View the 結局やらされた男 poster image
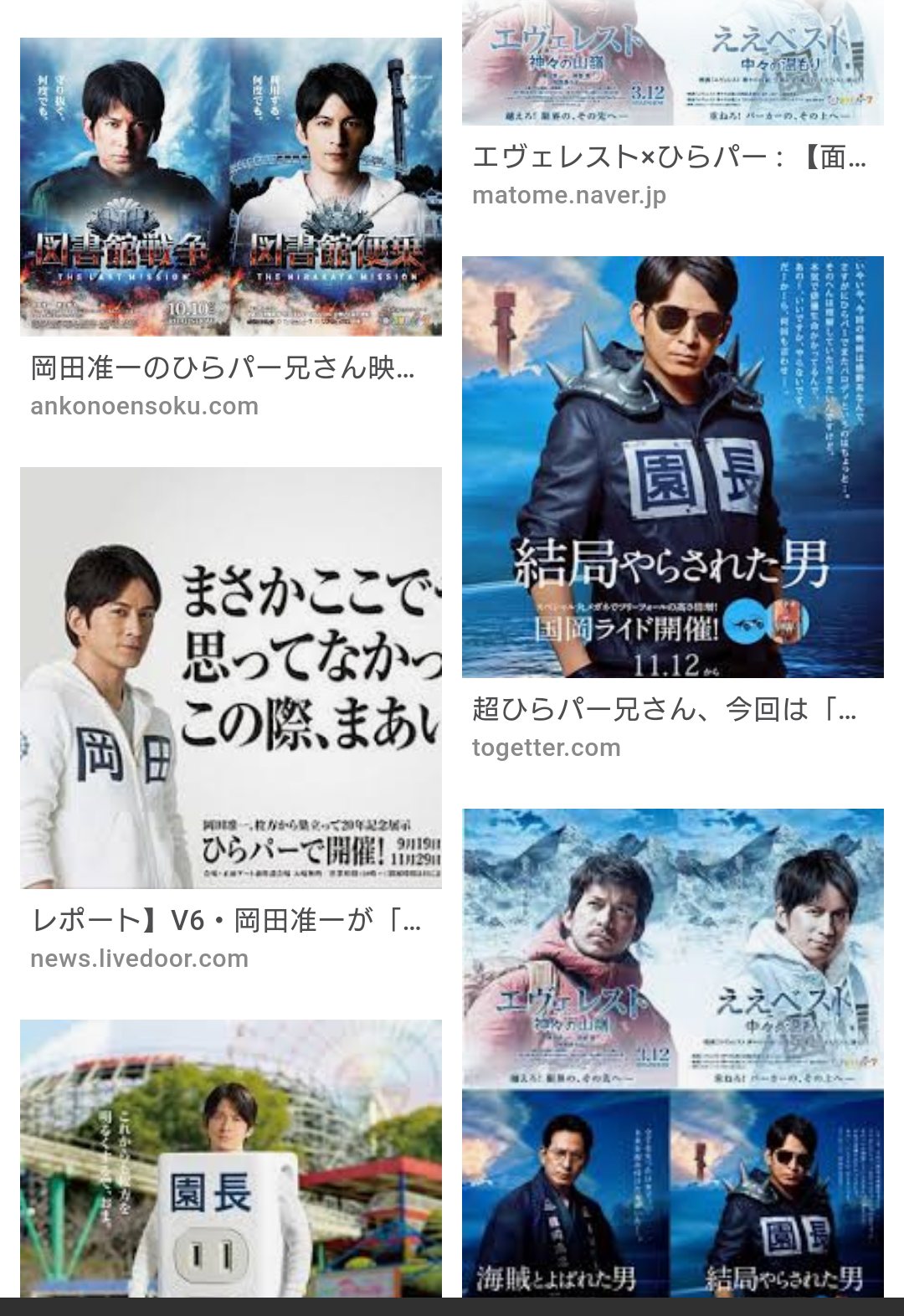This screenshot has width=904, height=1316. click(x=672, y=466)
